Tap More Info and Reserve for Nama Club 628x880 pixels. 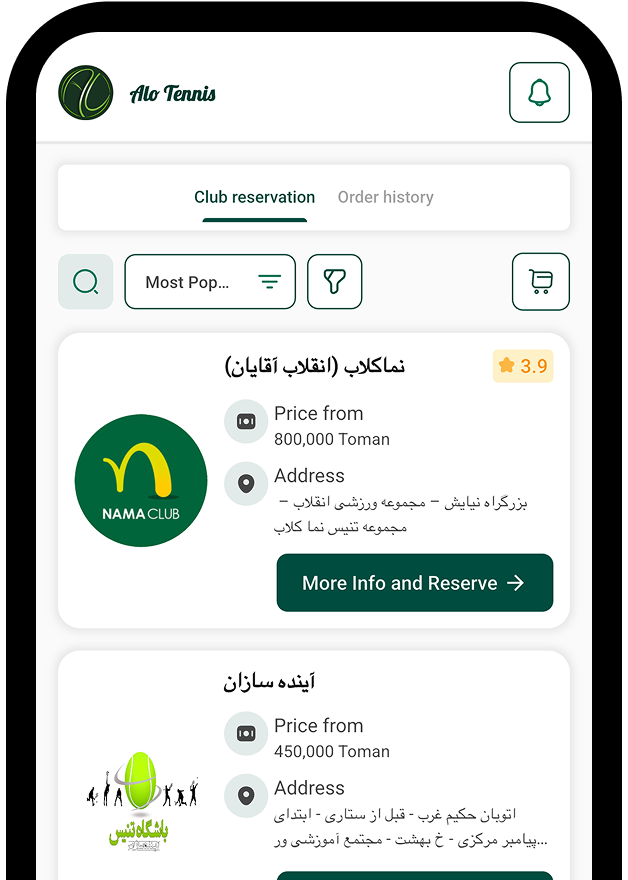click(x=414, y=583)
